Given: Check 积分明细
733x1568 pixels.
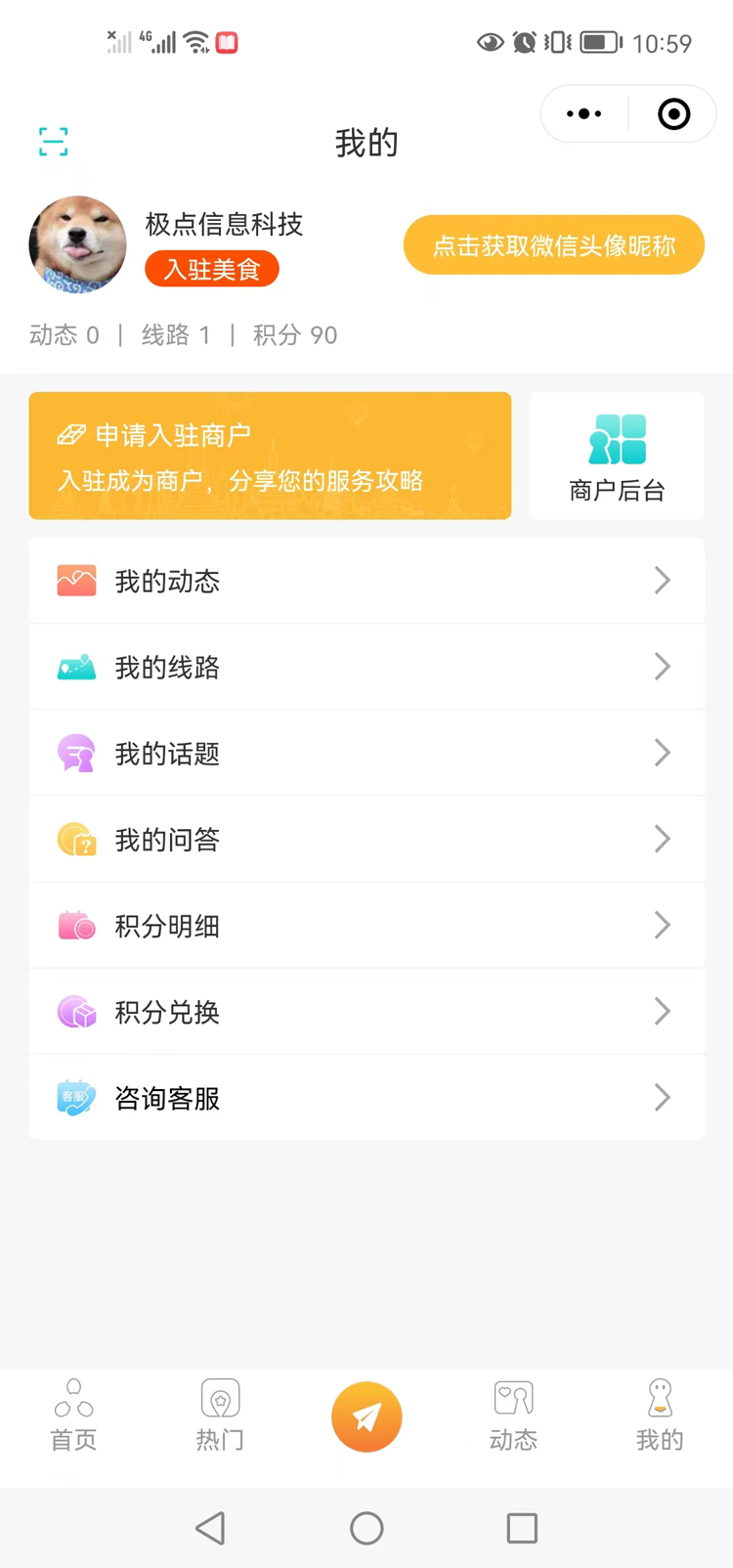Looking at the screenshot, I should 366,925.
